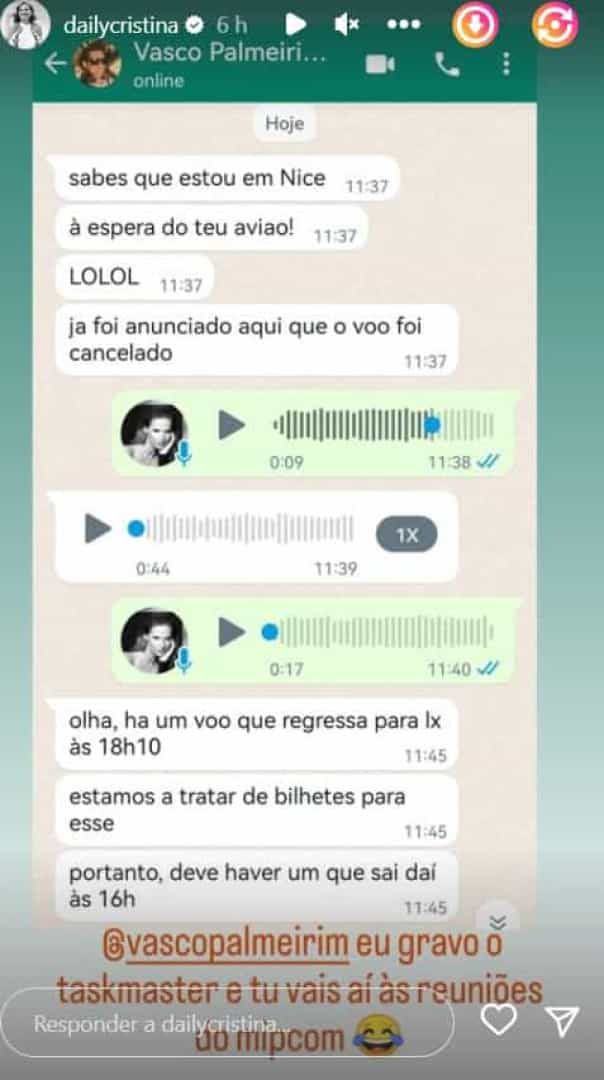Like this story with the heart
Screen dimensions: 604x1080
click(x=499, y=1020)
